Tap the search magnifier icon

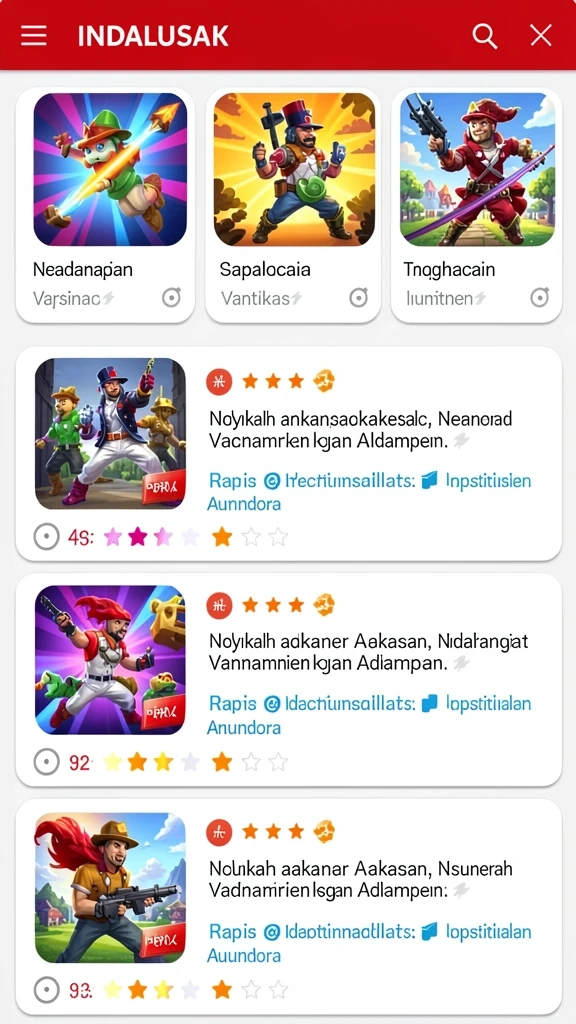485,36
